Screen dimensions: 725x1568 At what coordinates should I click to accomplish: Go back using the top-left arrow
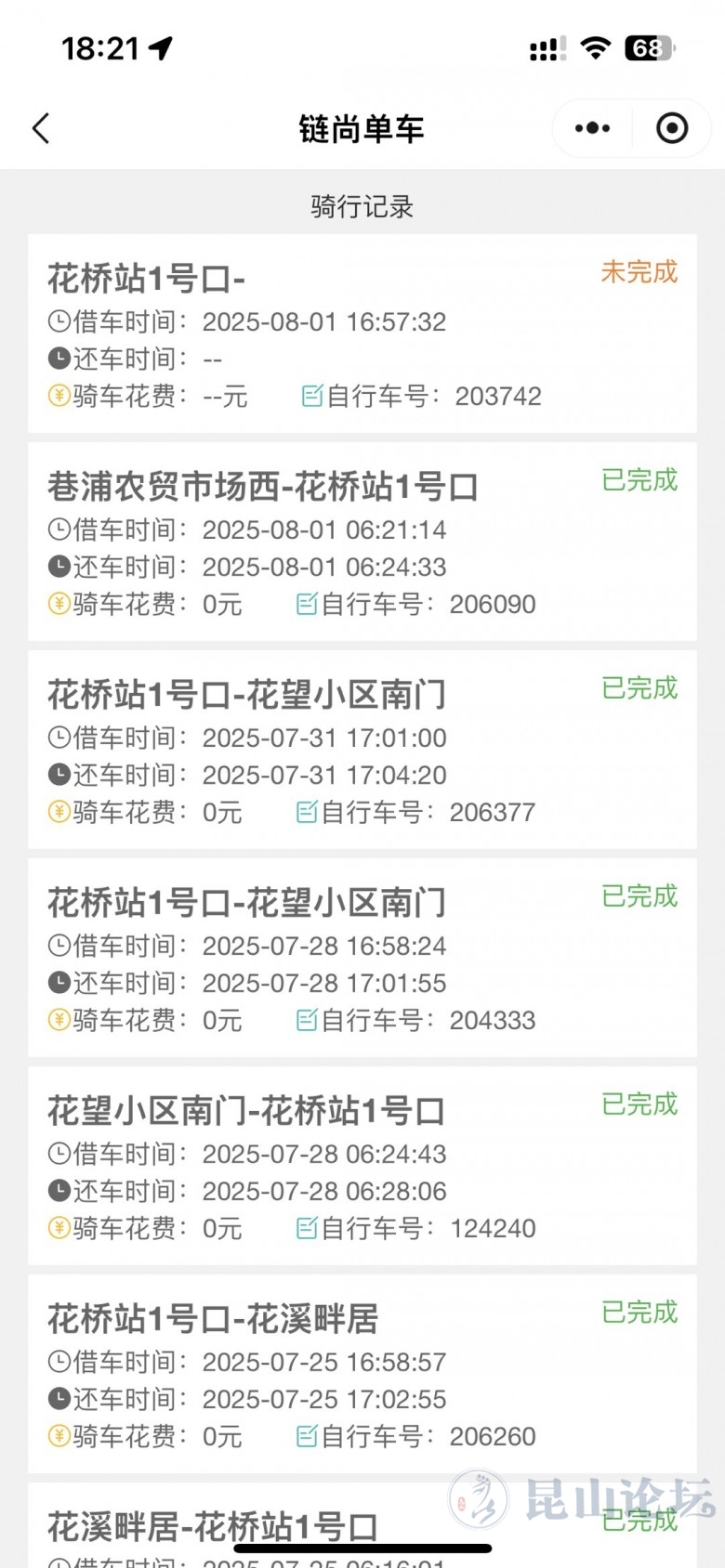[x=41, y=128]
